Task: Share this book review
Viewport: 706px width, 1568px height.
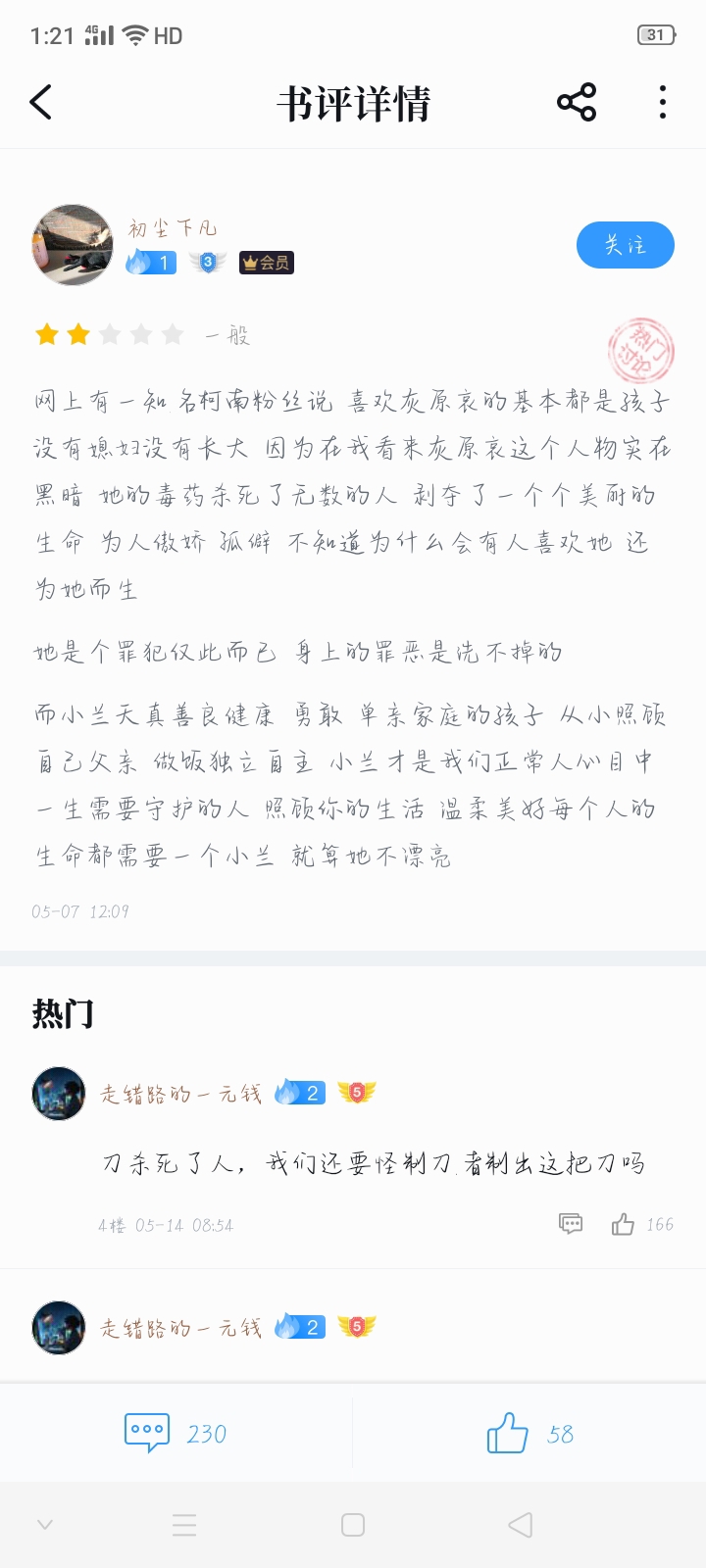Action: pyautogui.click(x=577, y=102)
